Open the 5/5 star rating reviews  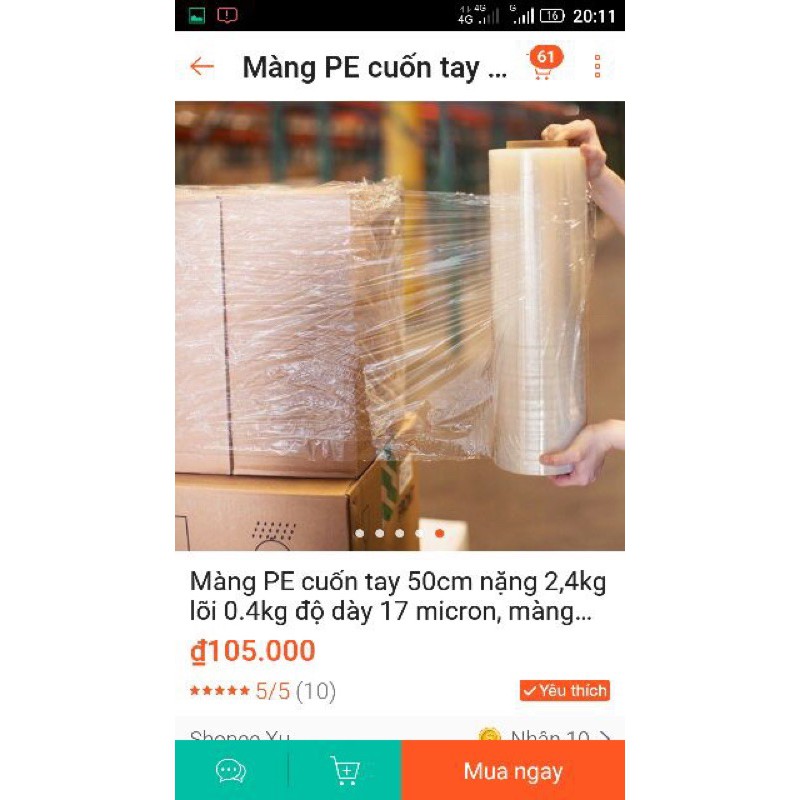(x=263, y=691)
